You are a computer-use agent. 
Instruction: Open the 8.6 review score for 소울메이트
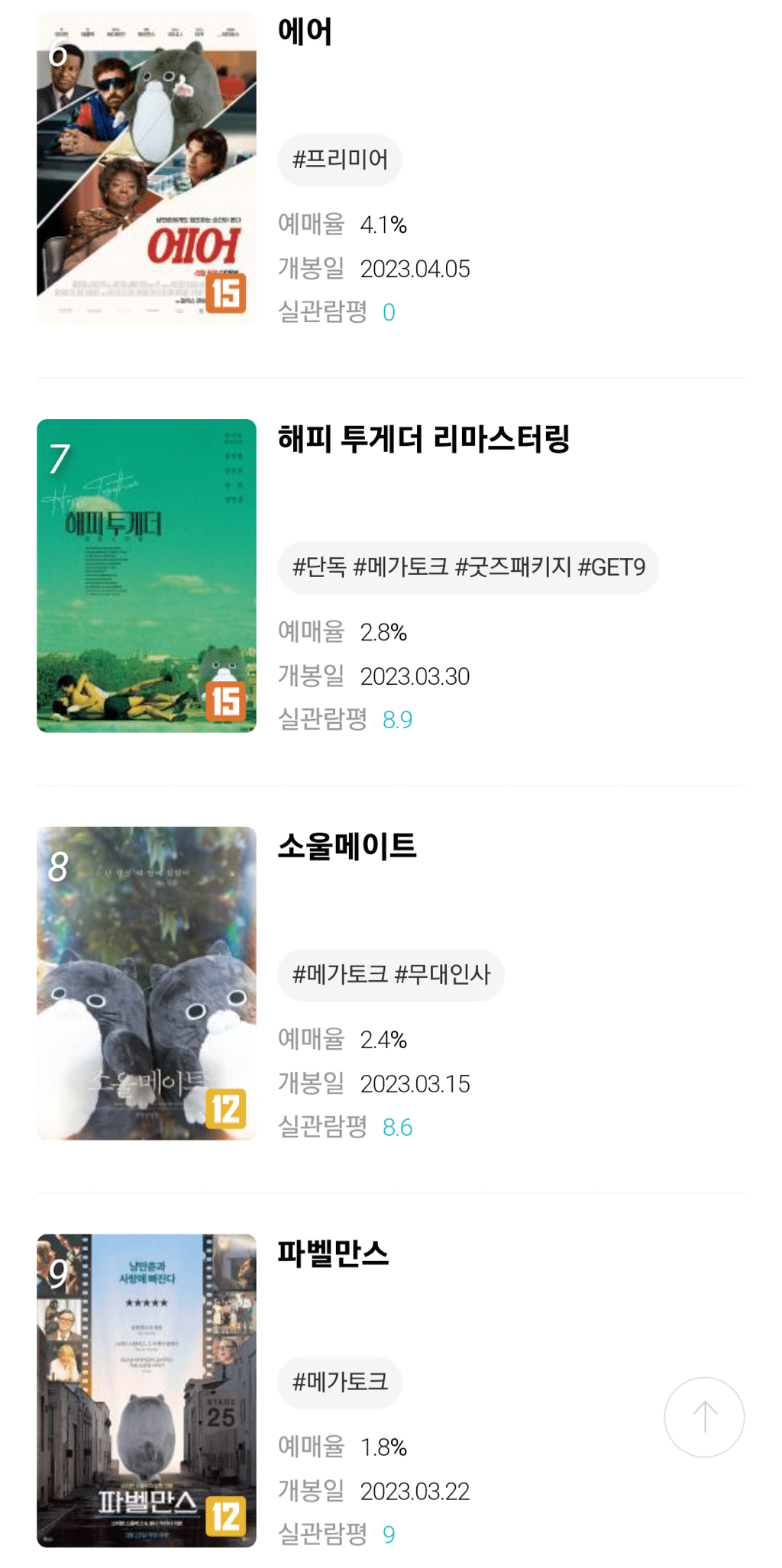click(397, 1126)
